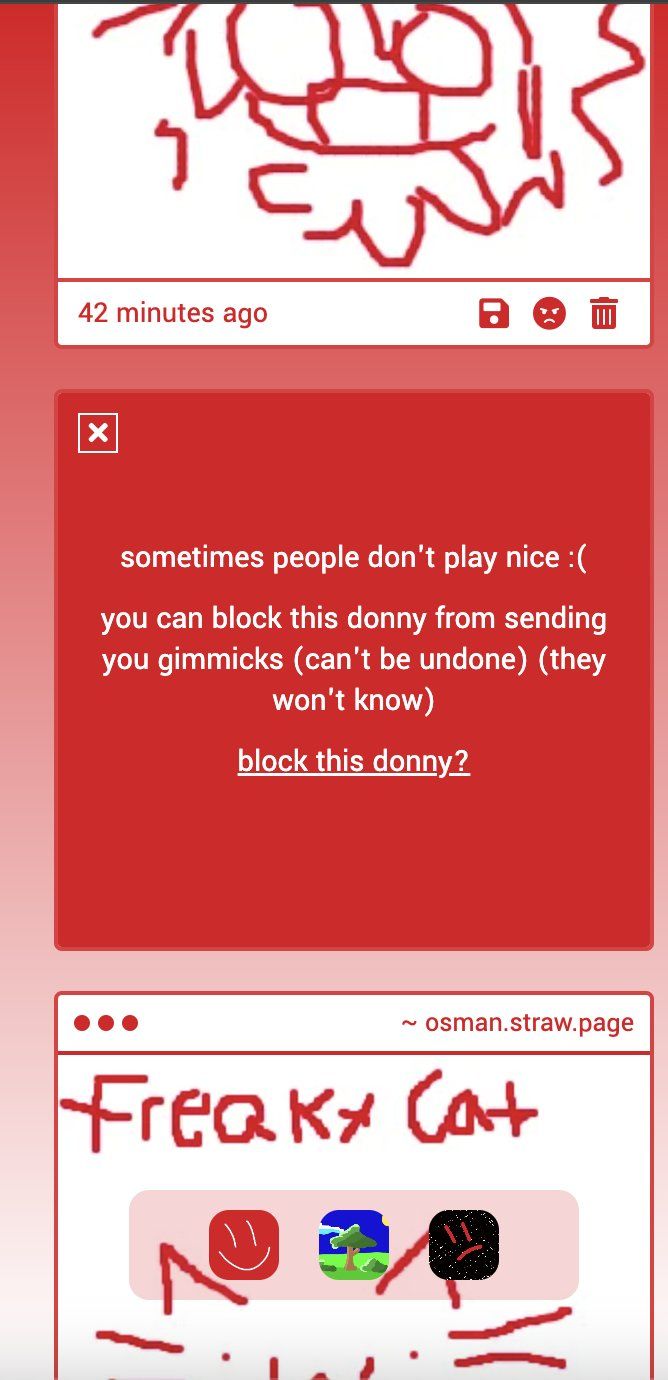Tap the black angry face icon
Viewport: 668px width, 1380px height.
coord(464,1245)
